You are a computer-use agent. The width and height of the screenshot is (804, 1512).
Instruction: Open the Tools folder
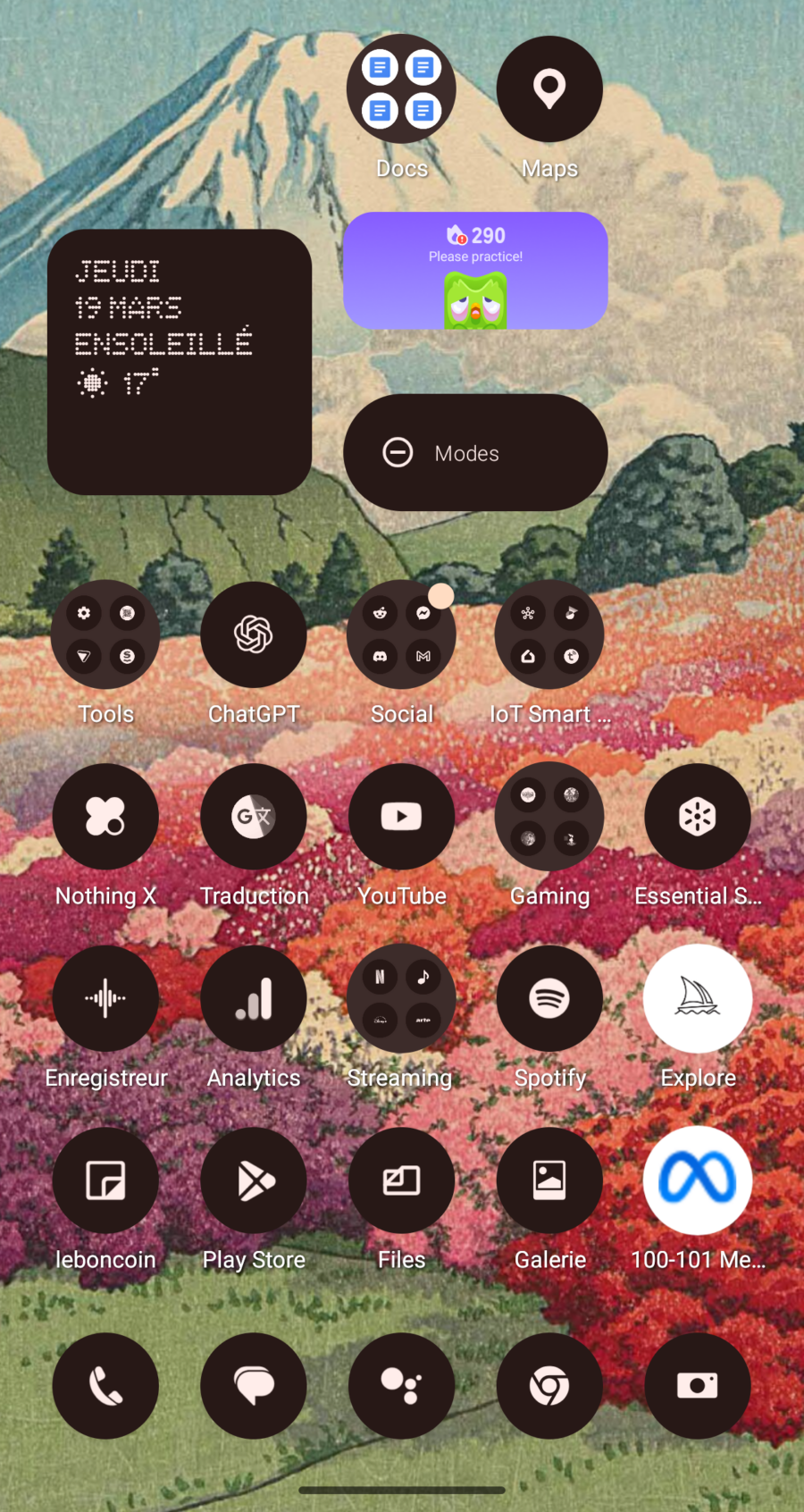tap(105, 635)
